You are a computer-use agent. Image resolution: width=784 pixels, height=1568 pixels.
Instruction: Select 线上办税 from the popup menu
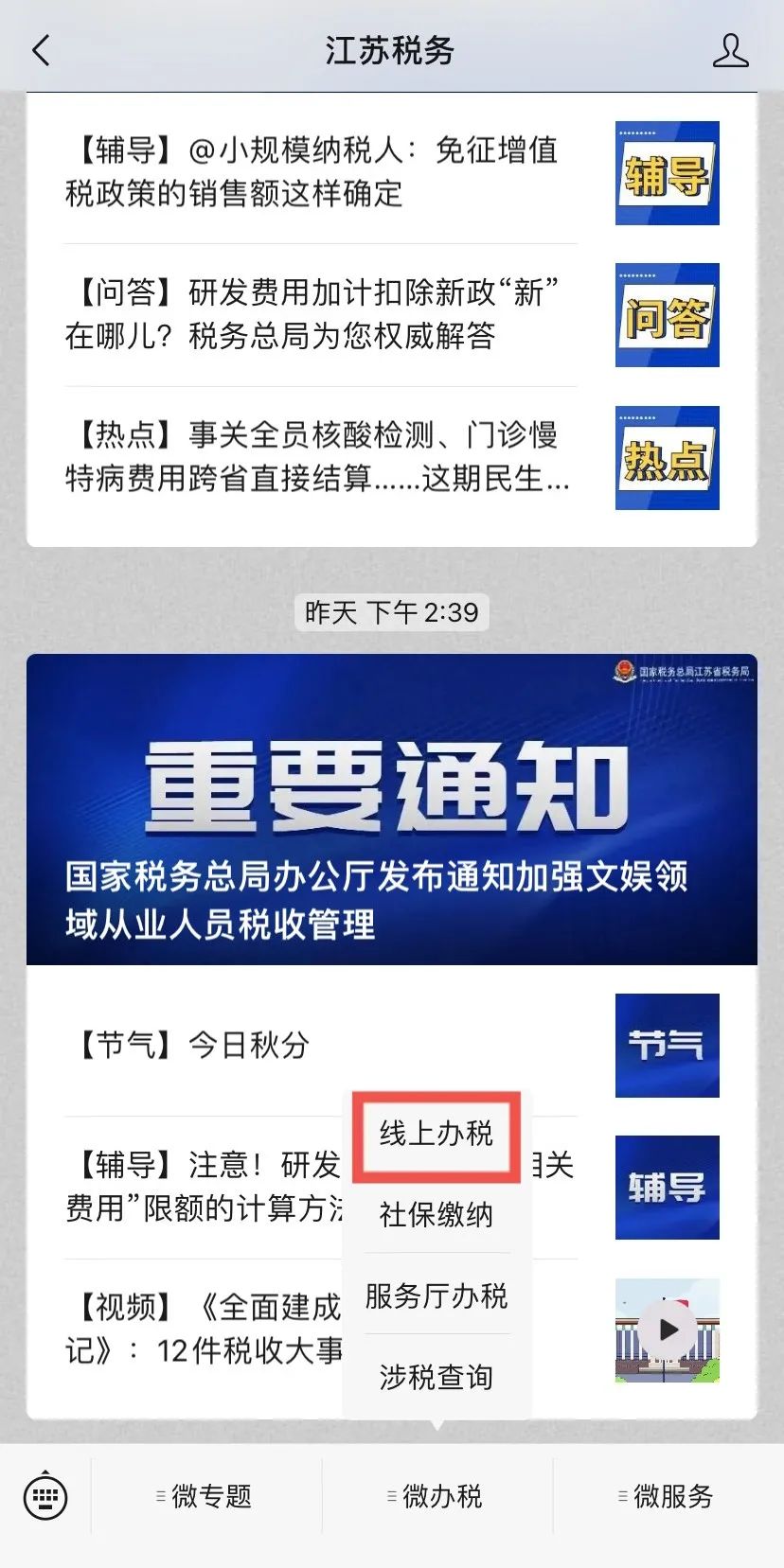click(x=437, y=1134)
